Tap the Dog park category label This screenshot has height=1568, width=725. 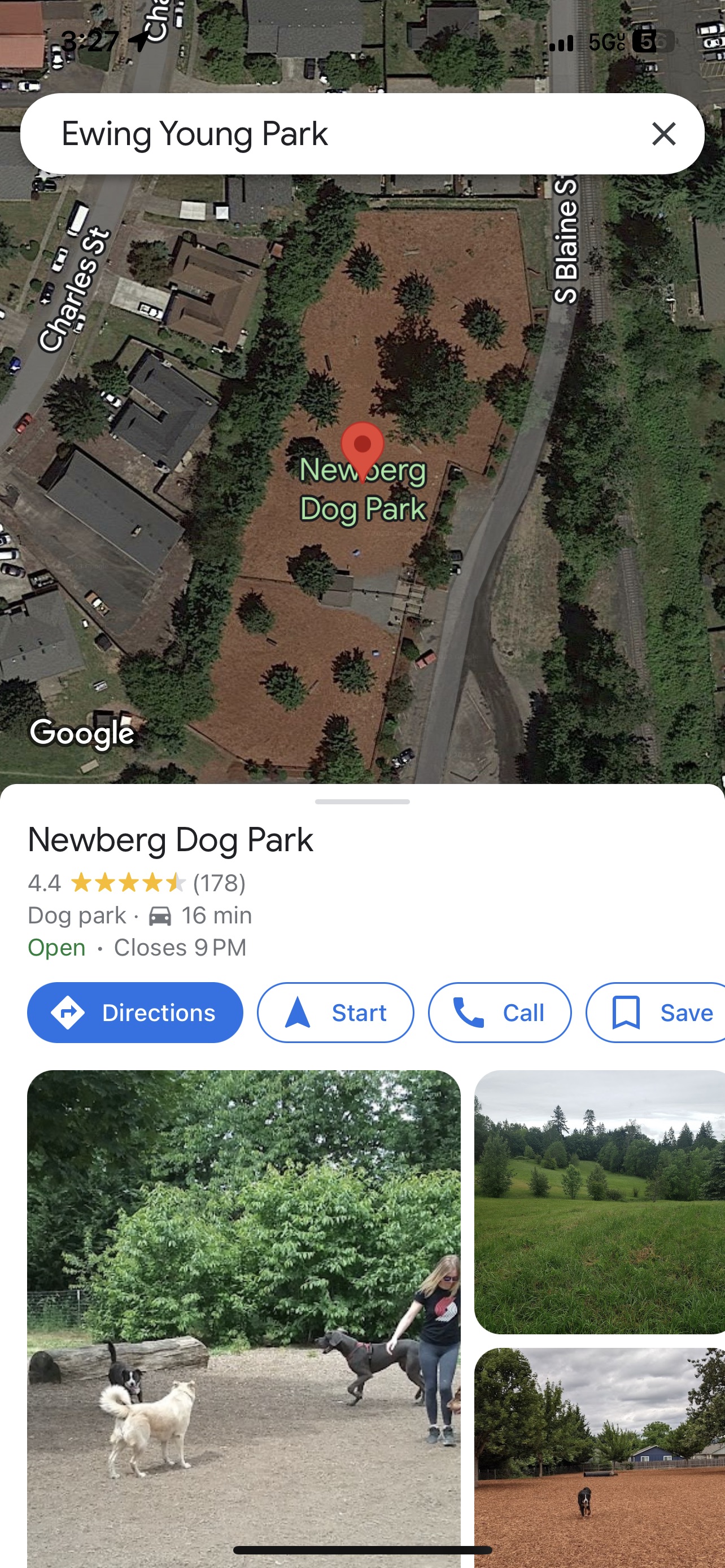pyautogui.click(x=78, y=915)
